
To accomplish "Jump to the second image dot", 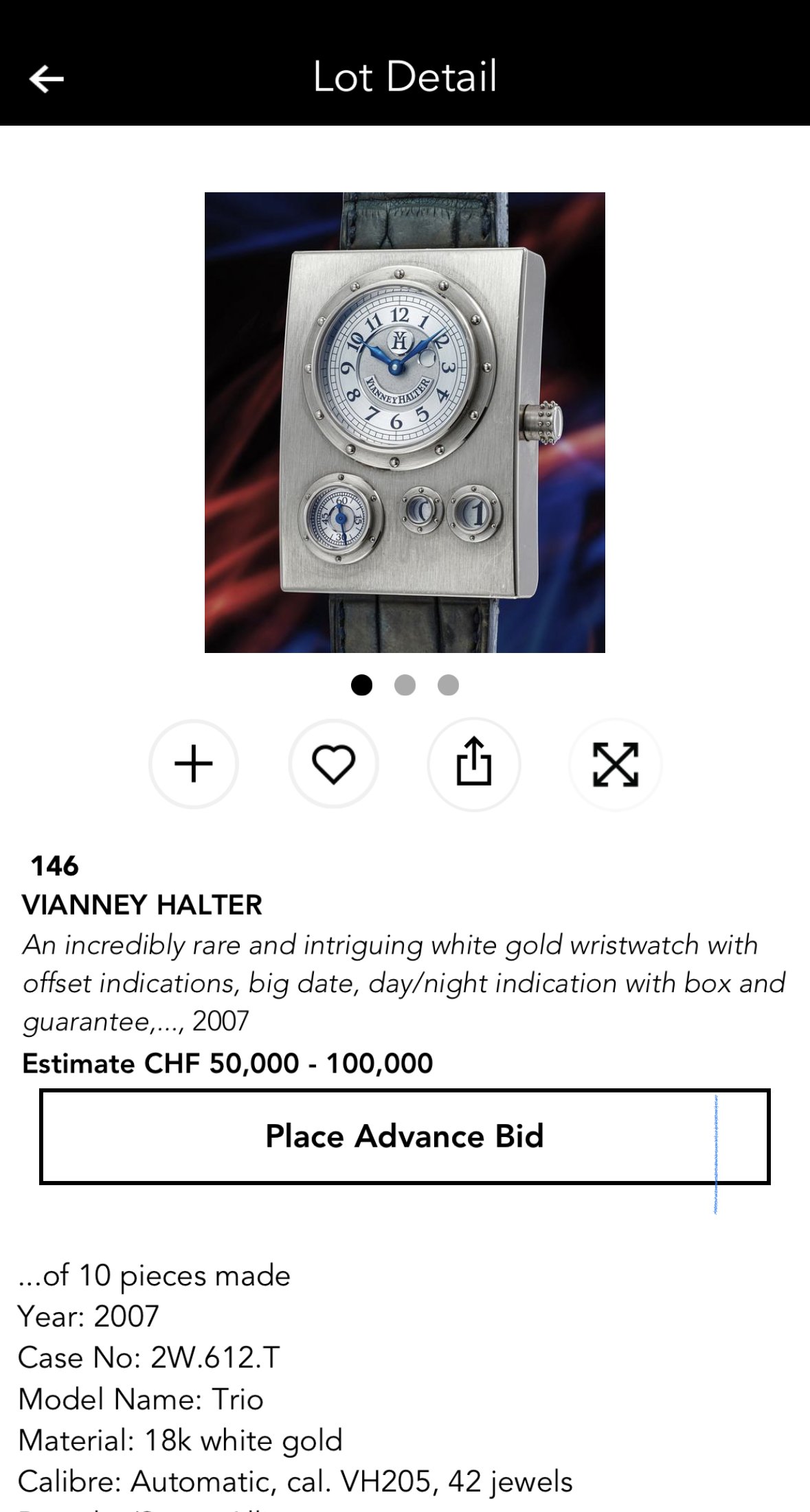I will click(405, 685).
